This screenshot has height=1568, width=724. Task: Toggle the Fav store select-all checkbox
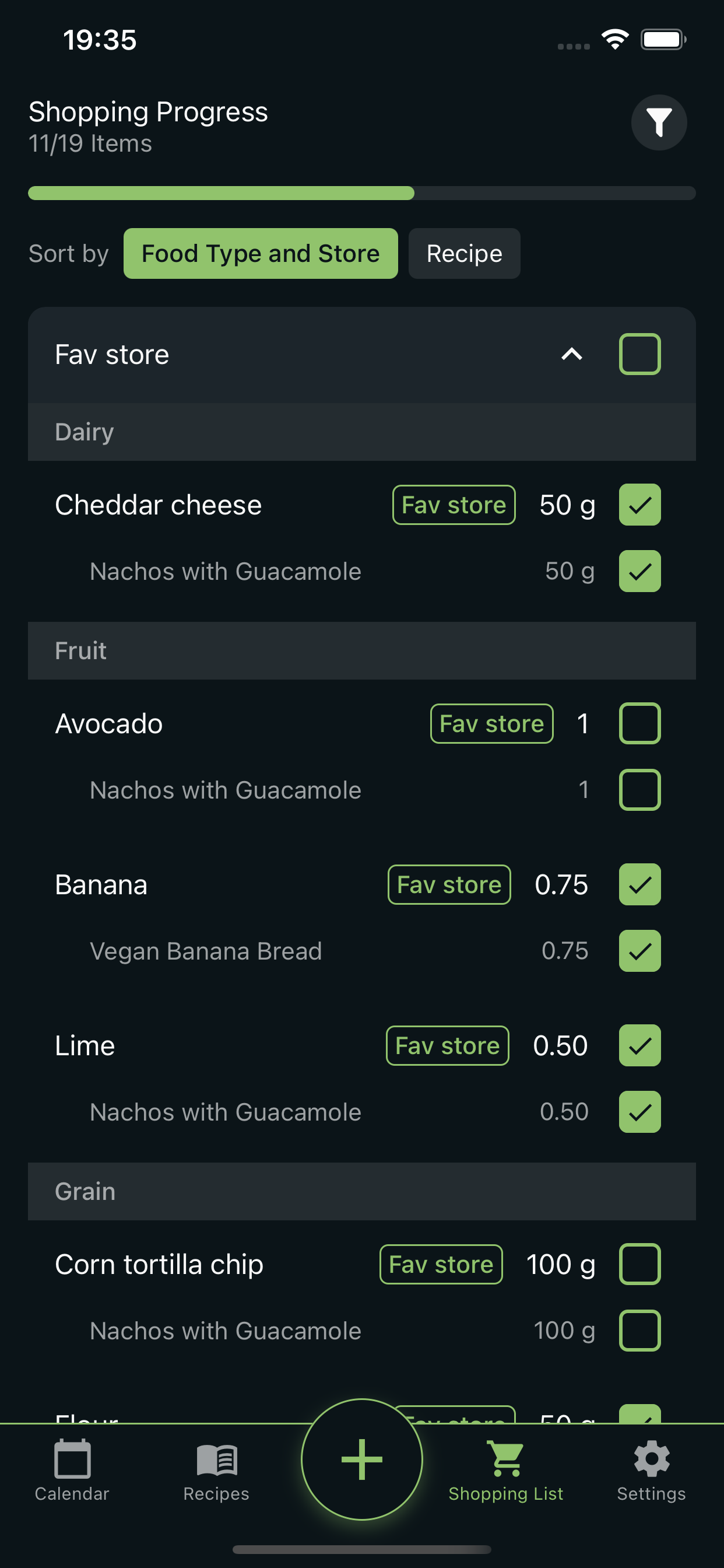(639, 353)
